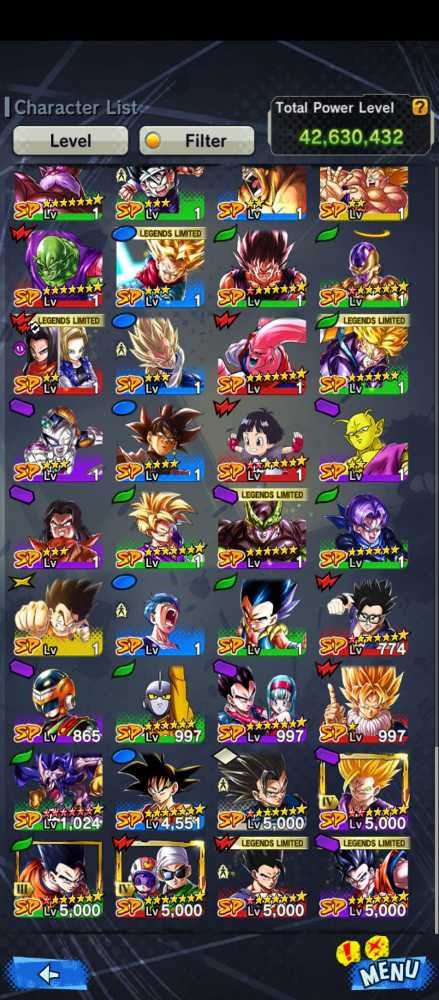The height and width of the screenshot is (1000, 439).
Task: Open the pink Majin Buu character card
Action: coord(262,354)
